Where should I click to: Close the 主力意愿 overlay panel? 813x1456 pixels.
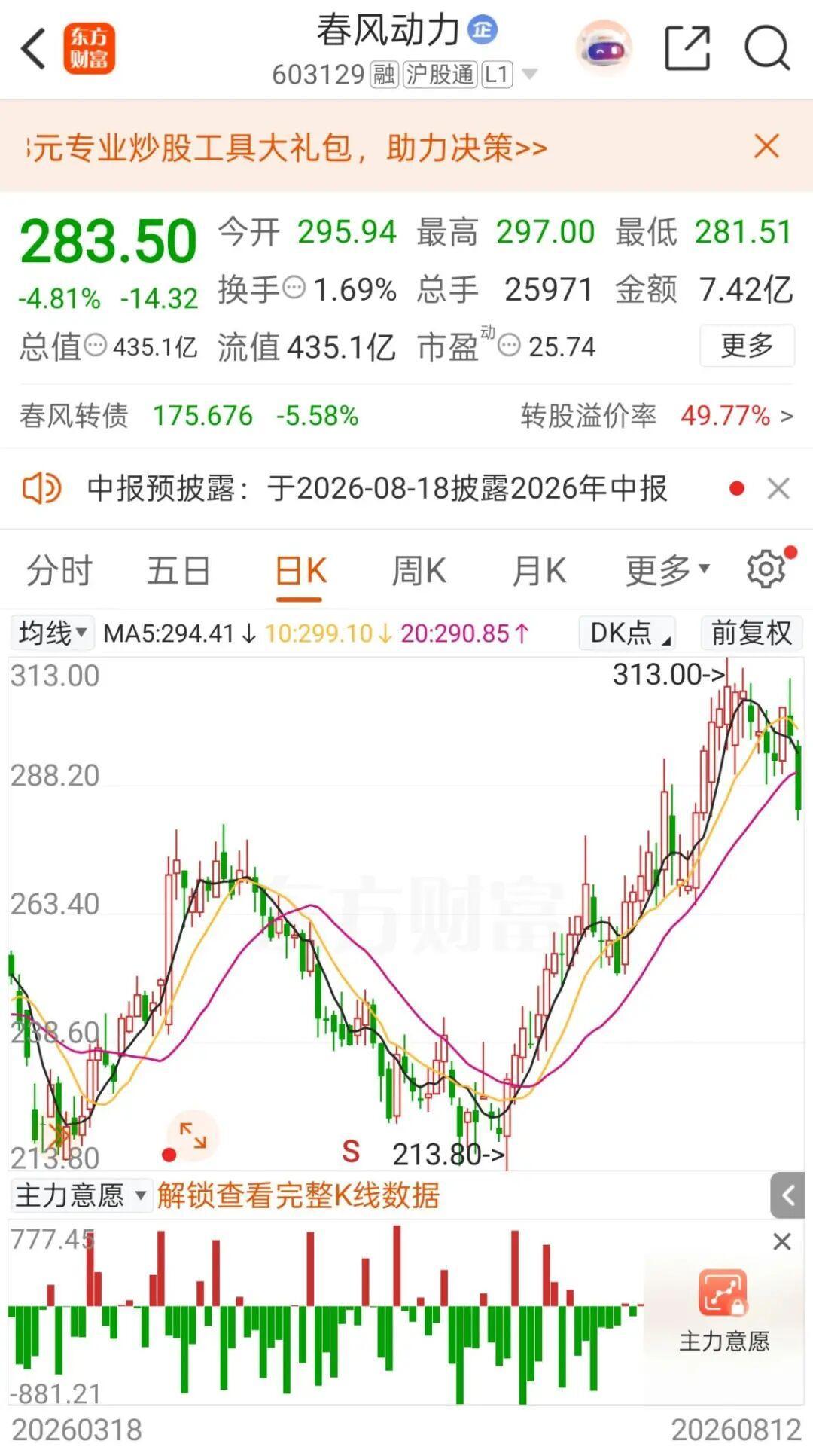(782, 1241)
